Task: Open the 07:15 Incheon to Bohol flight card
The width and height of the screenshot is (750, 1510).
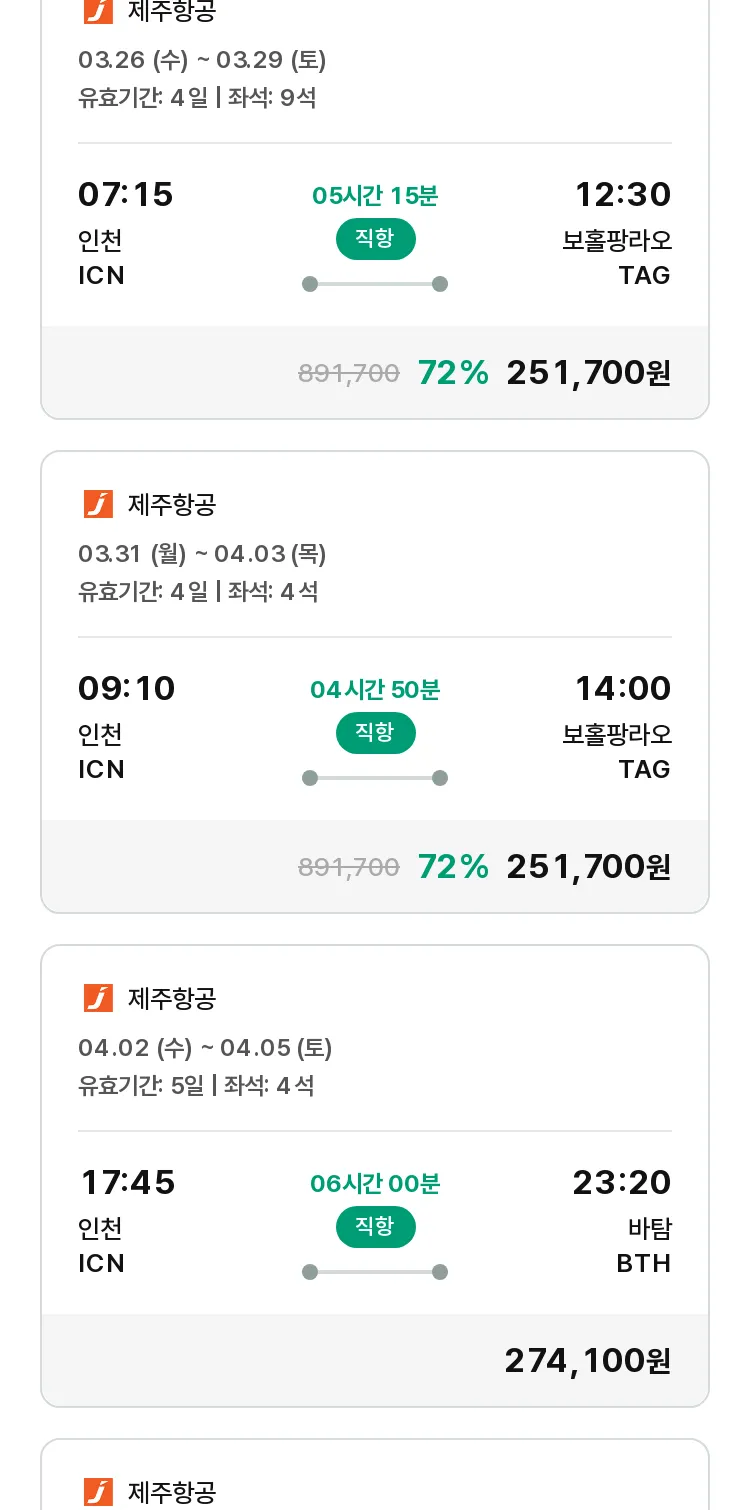Action: [375, 205]
